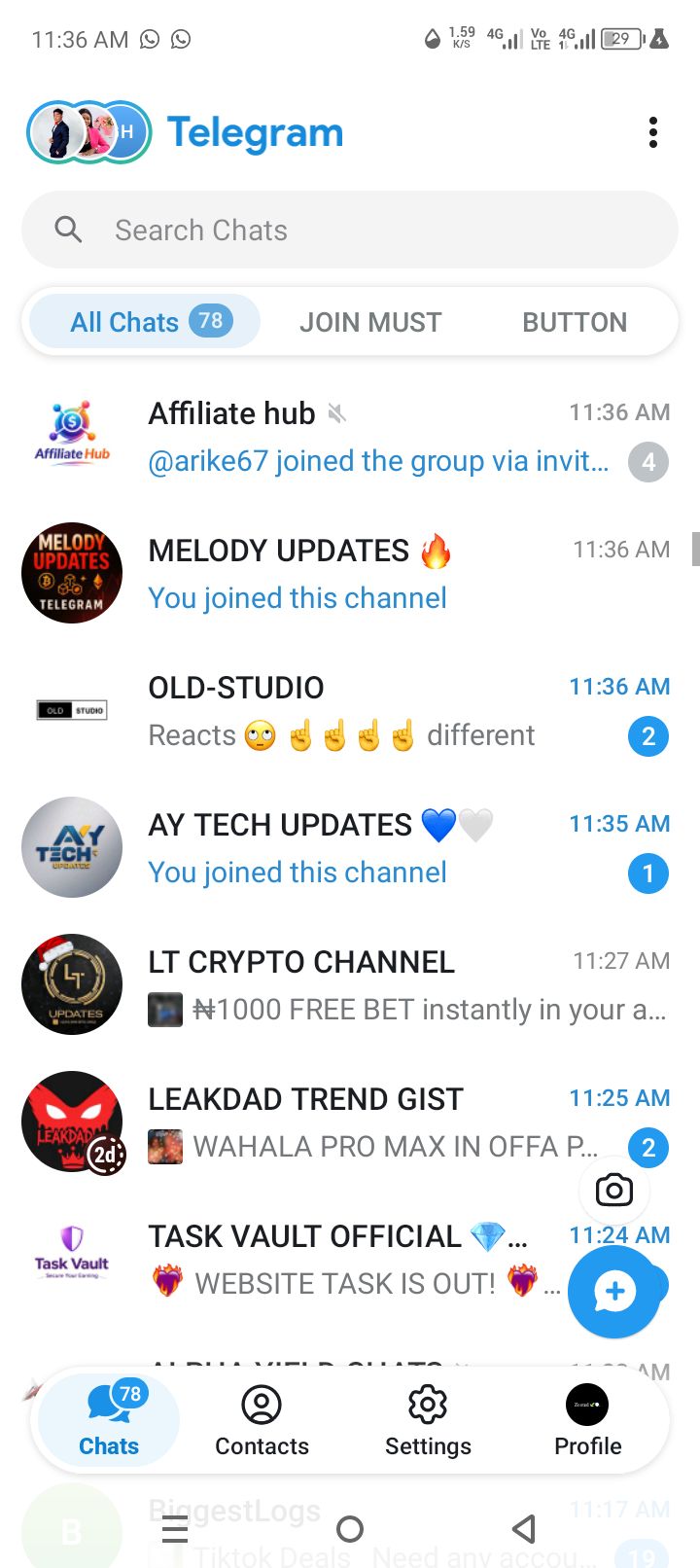Open the Settings tab

(x=428, y=1421)
